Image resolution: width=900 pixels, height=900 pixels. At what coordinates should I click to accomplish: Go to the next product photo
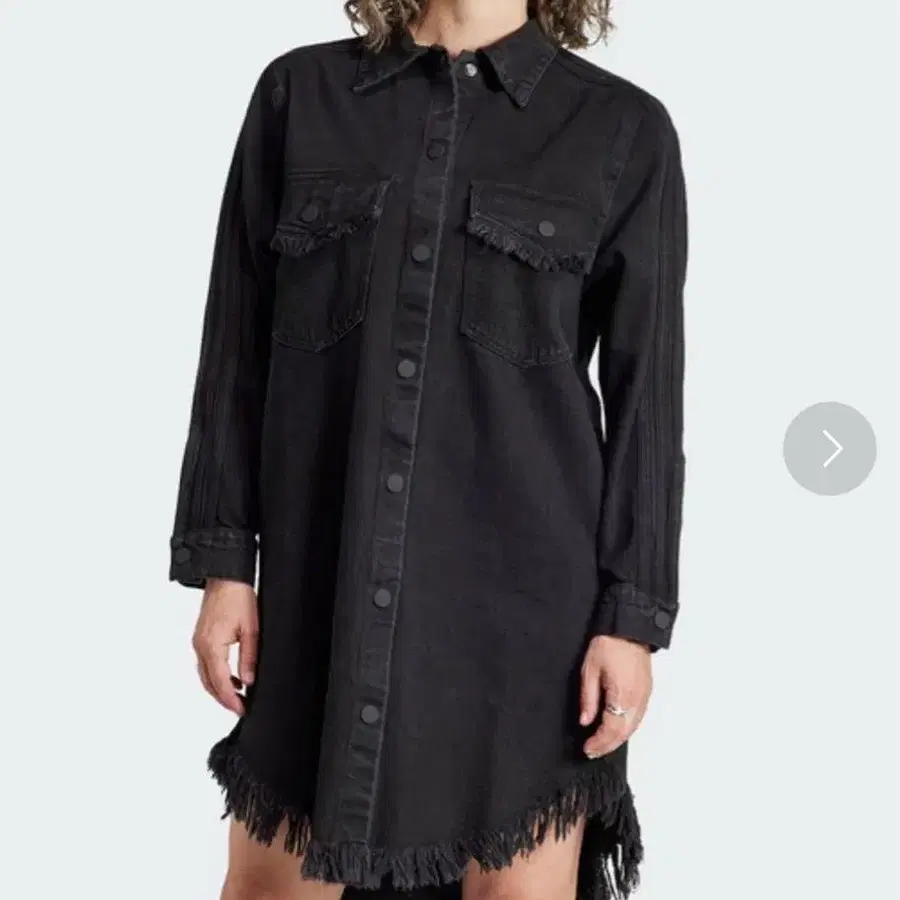pyautogui.click(x=829, y=448)
